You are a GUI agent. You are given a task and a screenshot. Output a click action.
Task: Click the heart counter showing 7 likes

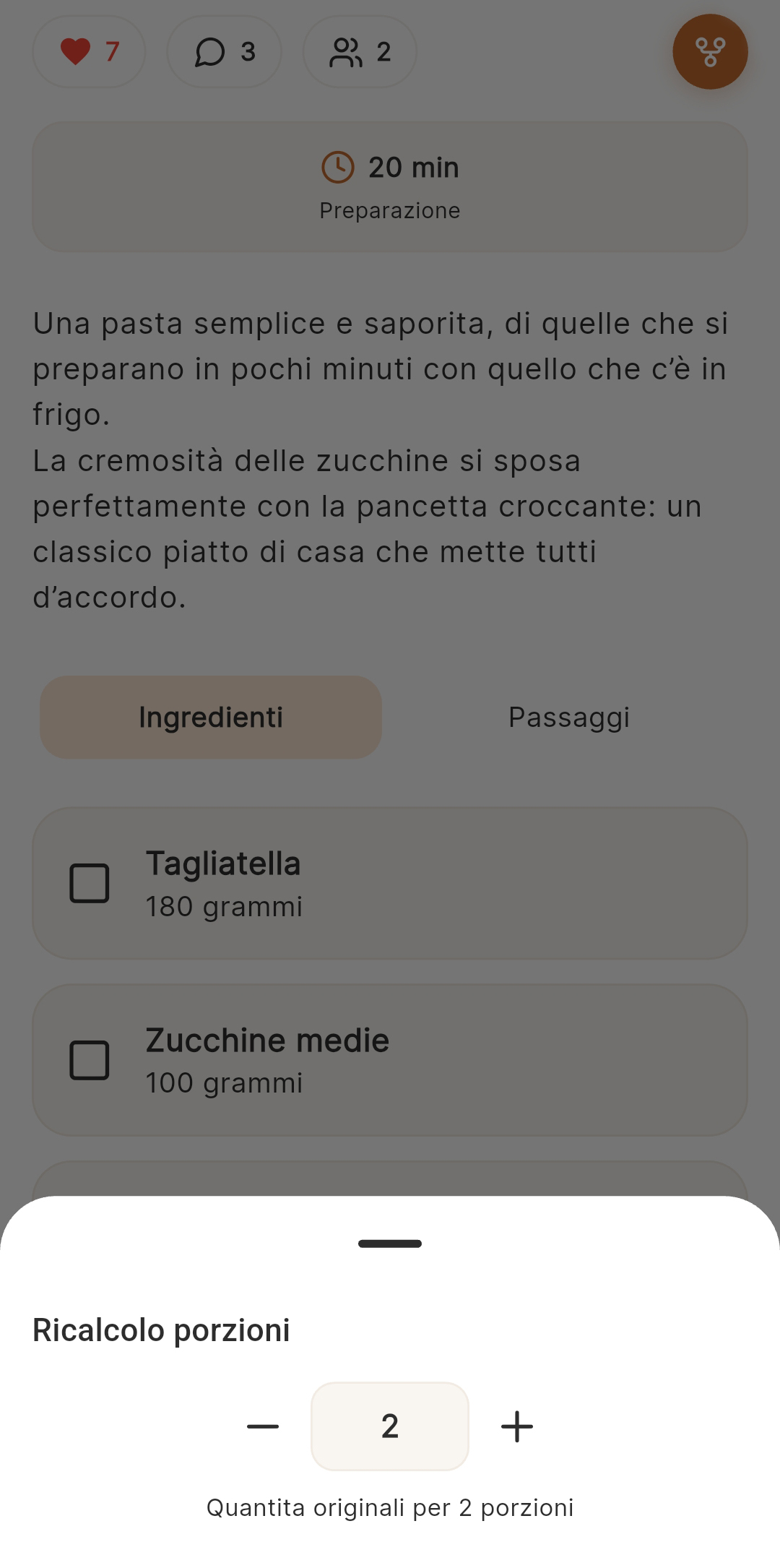point(110,51)
